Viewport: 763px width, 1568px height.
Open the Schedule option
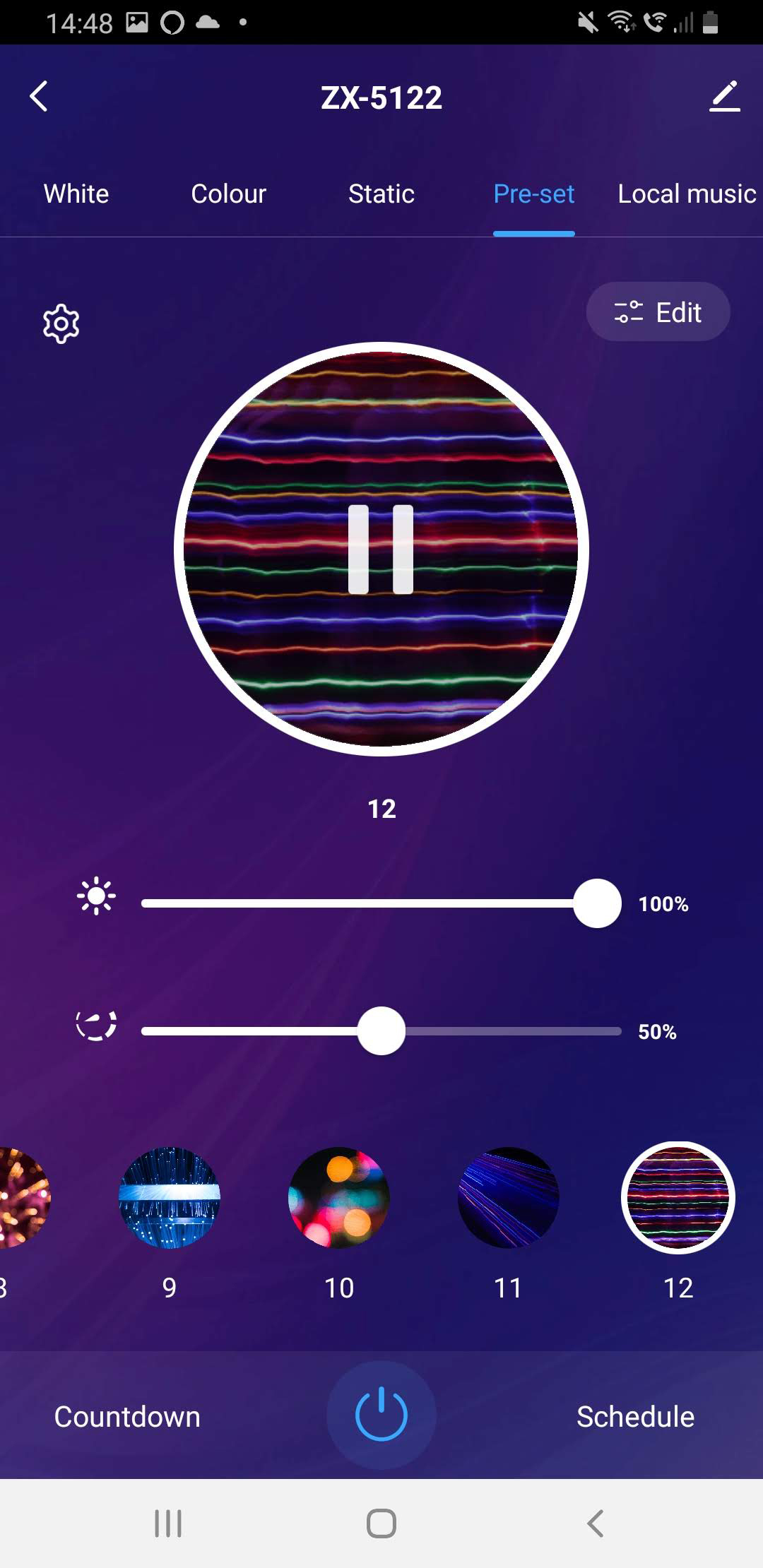click(635, 1417)
